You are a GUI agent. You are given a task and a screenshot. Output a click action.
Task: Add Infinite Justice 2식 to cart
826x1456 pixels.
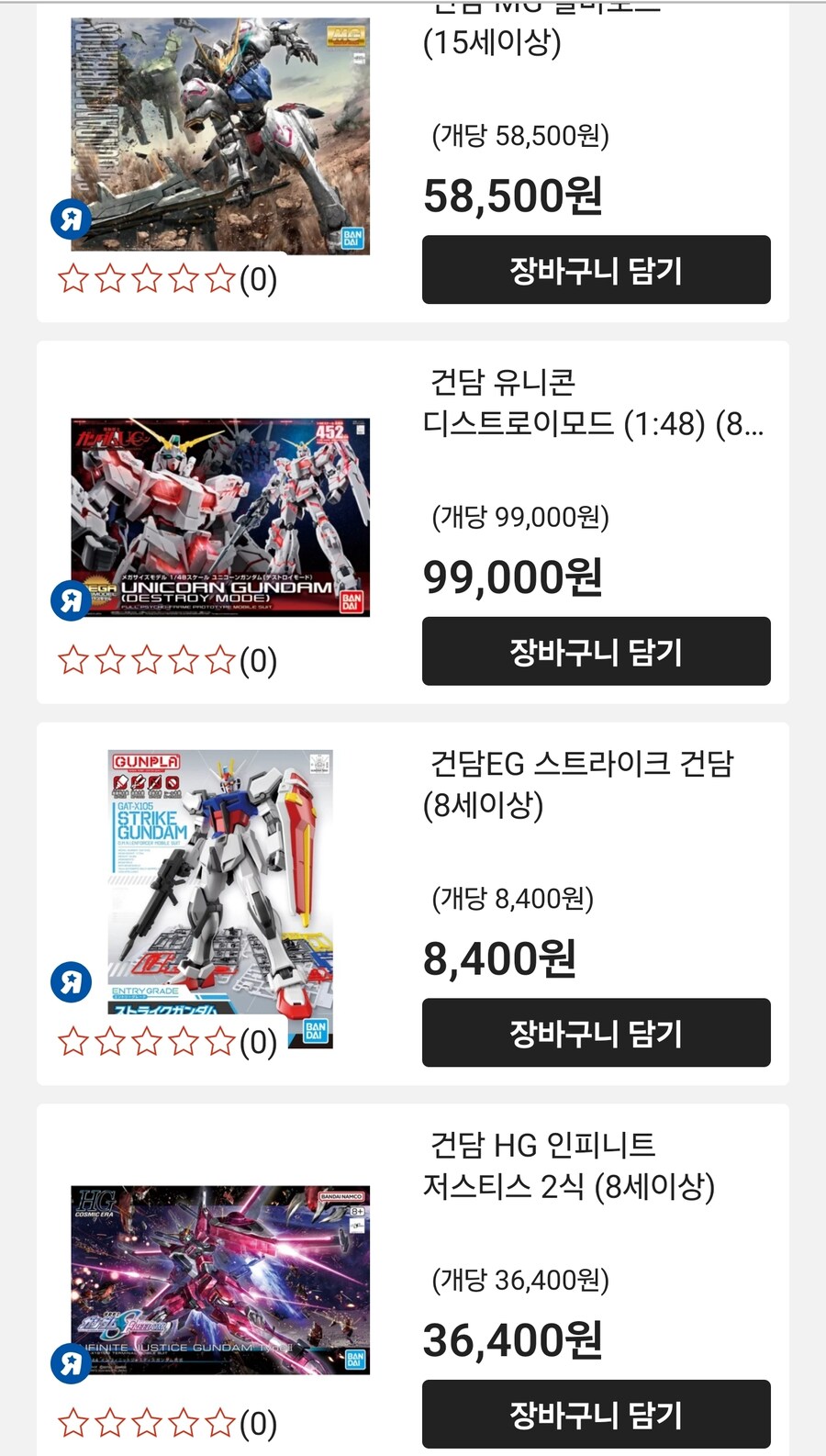(596, 1414)
